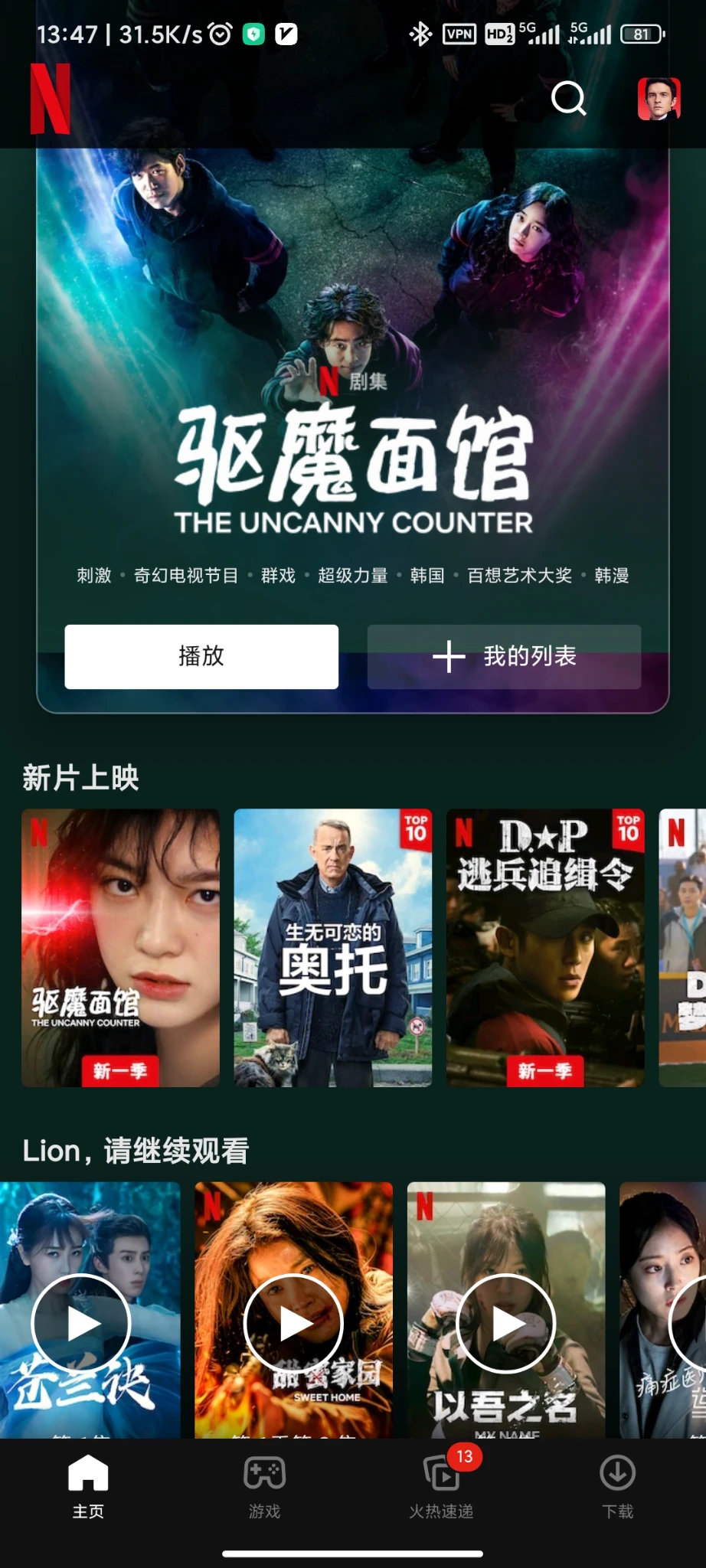Screen dimensions: 706x1568
Task: Open the 驱魔面馆 featured banner
Action: pos(352,383)
